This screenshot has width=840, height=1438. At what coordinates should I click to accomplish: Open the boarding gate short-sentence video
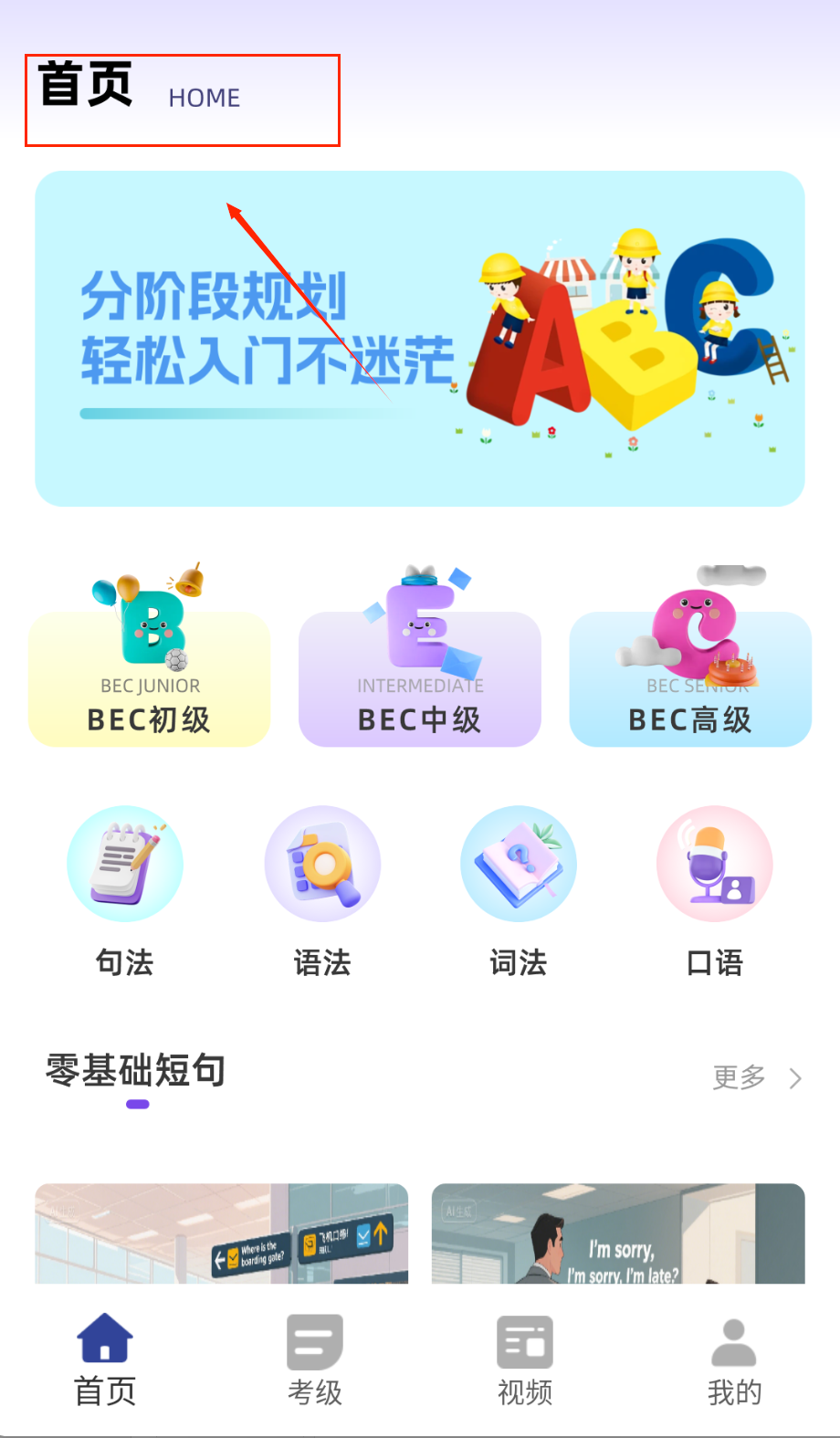click(x=222, y=1234)
